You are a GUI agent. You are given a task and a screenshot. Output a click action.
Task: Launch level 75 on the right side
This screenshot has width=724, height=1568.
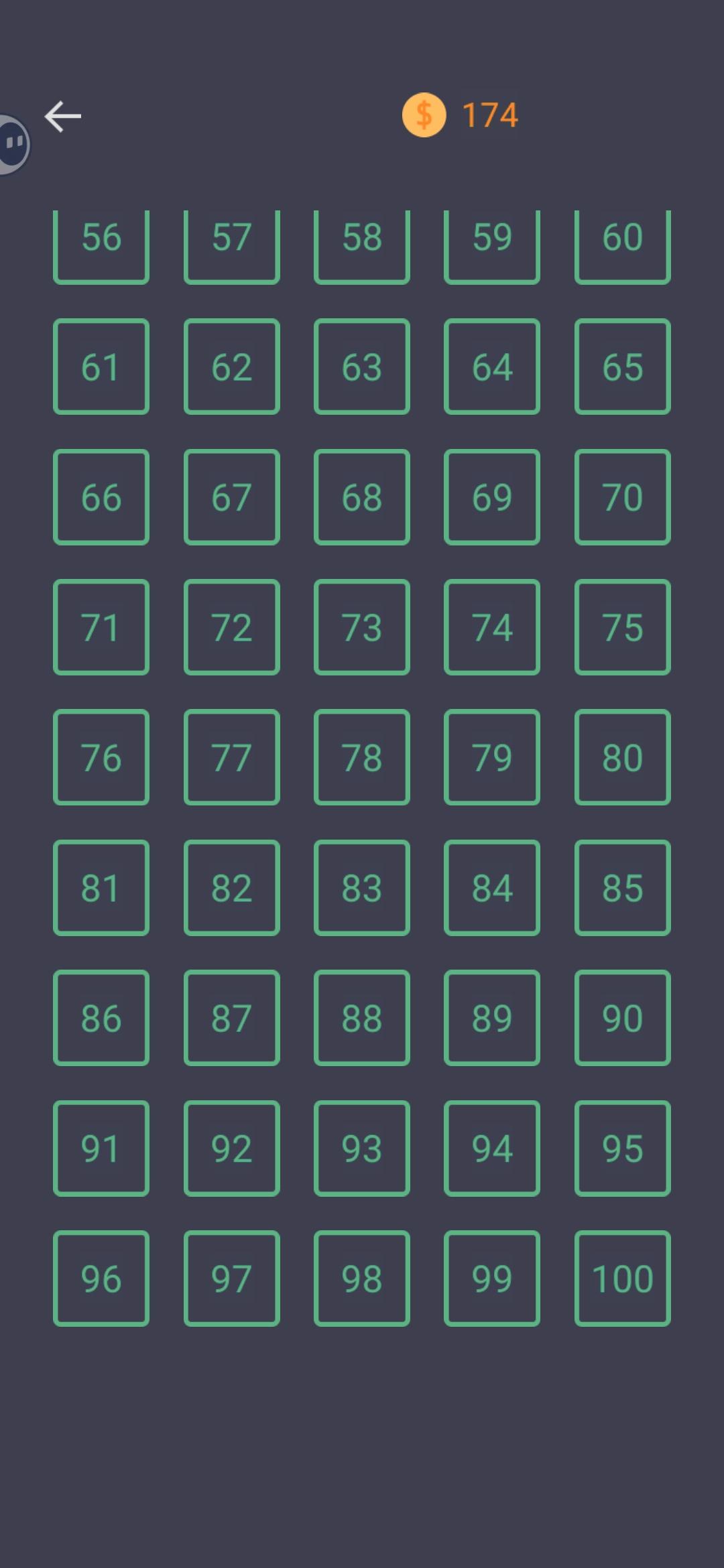pyautogui.click(x=621, y=627)
